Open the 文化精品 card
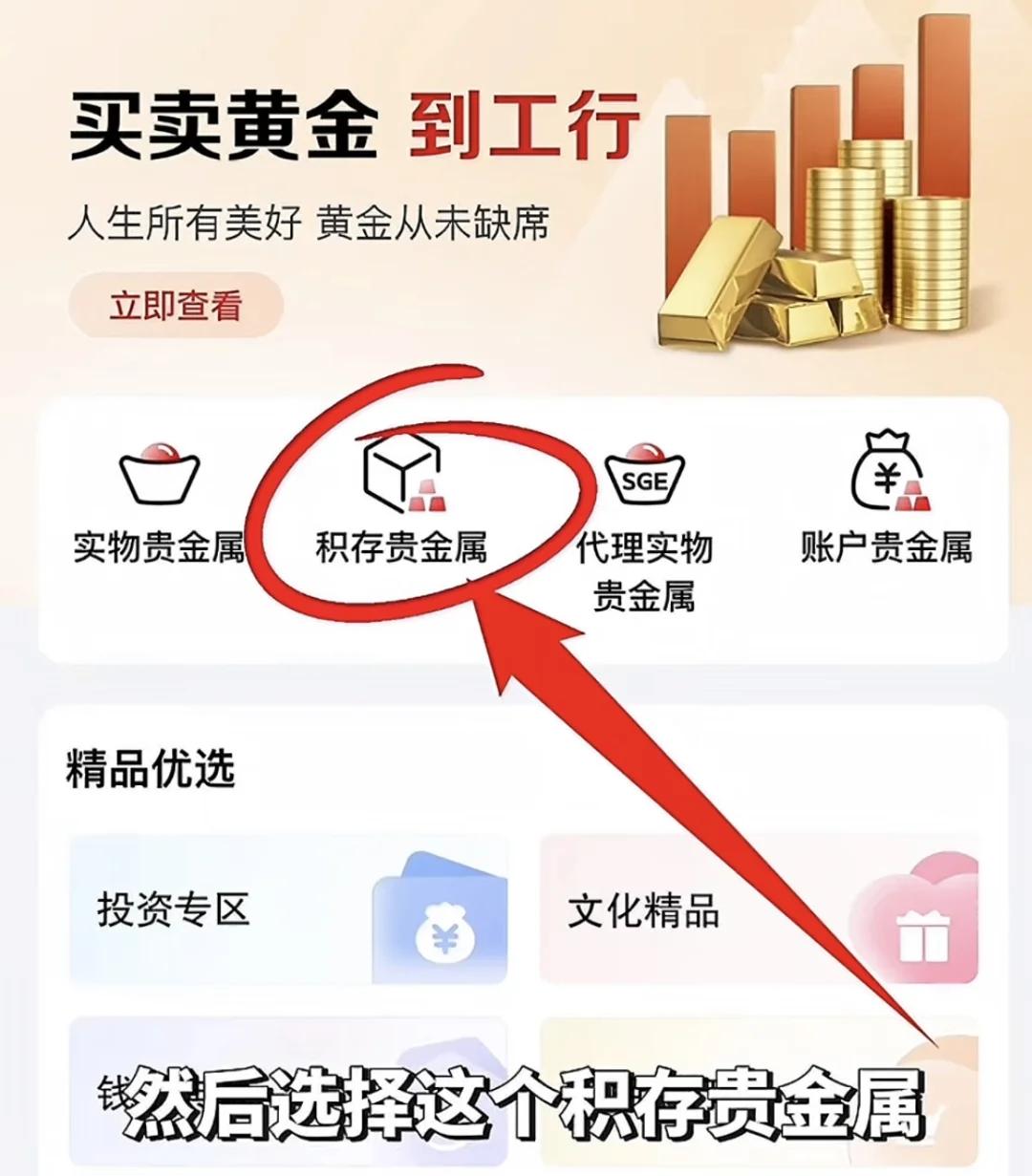1032x1176 pixels. [759, 909]
